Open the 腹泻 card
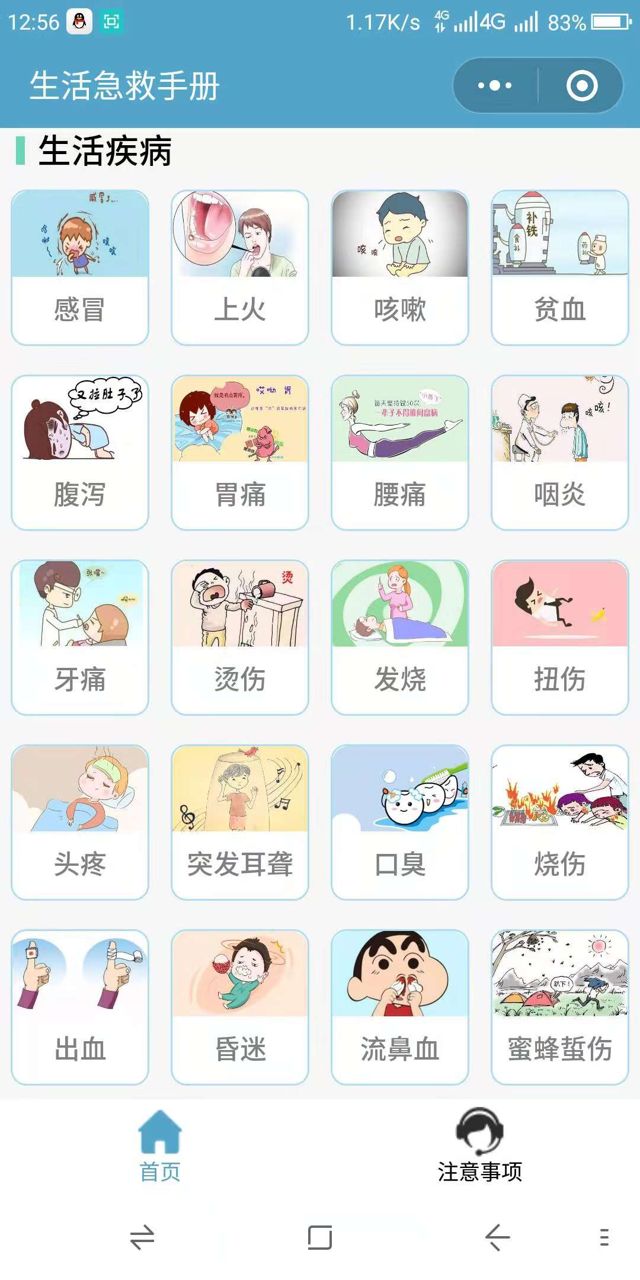The height and width of the screenshot is (1280, 640). 80,452
